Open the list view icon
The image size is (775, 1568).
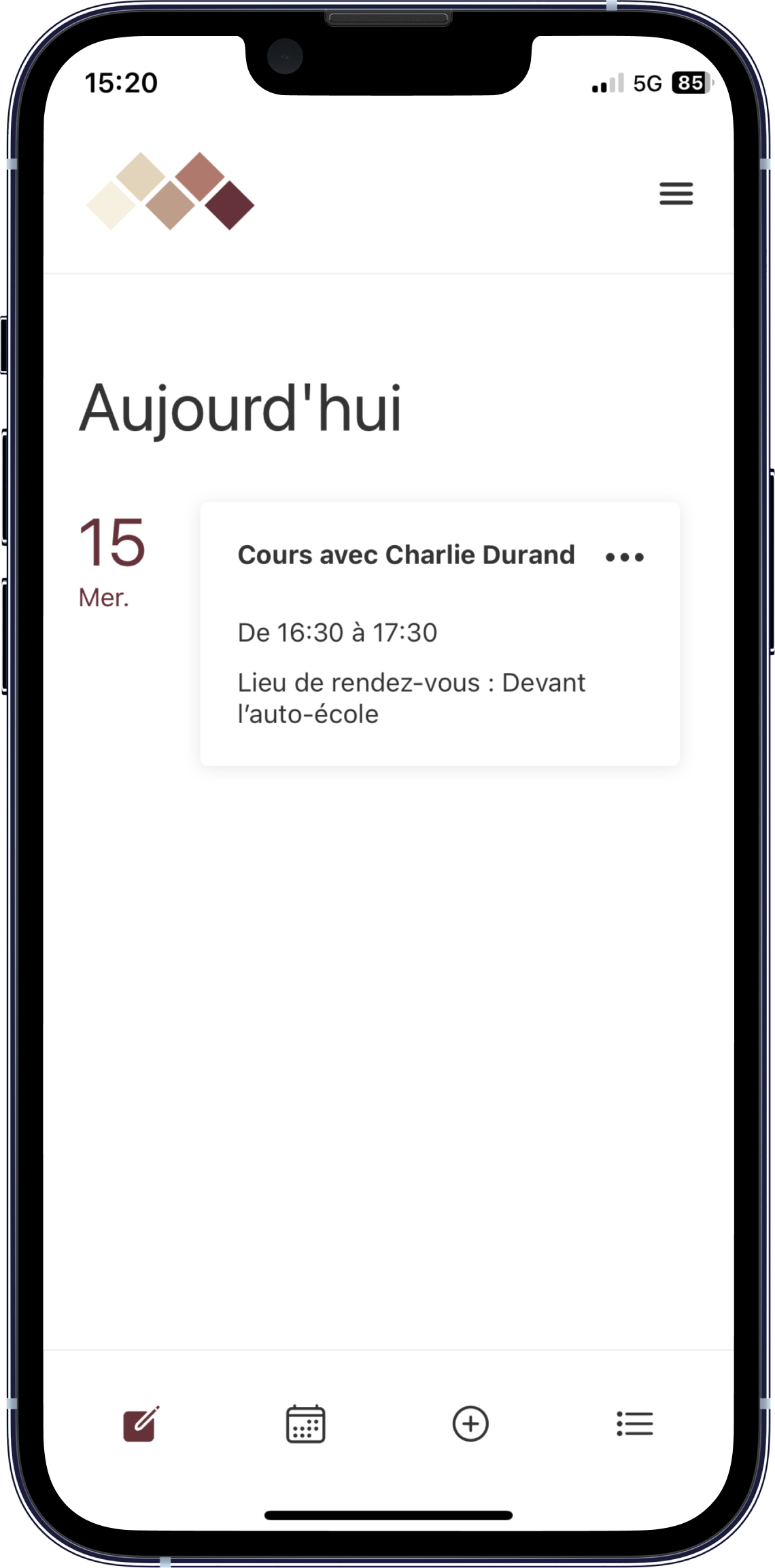coord(635,1425)
